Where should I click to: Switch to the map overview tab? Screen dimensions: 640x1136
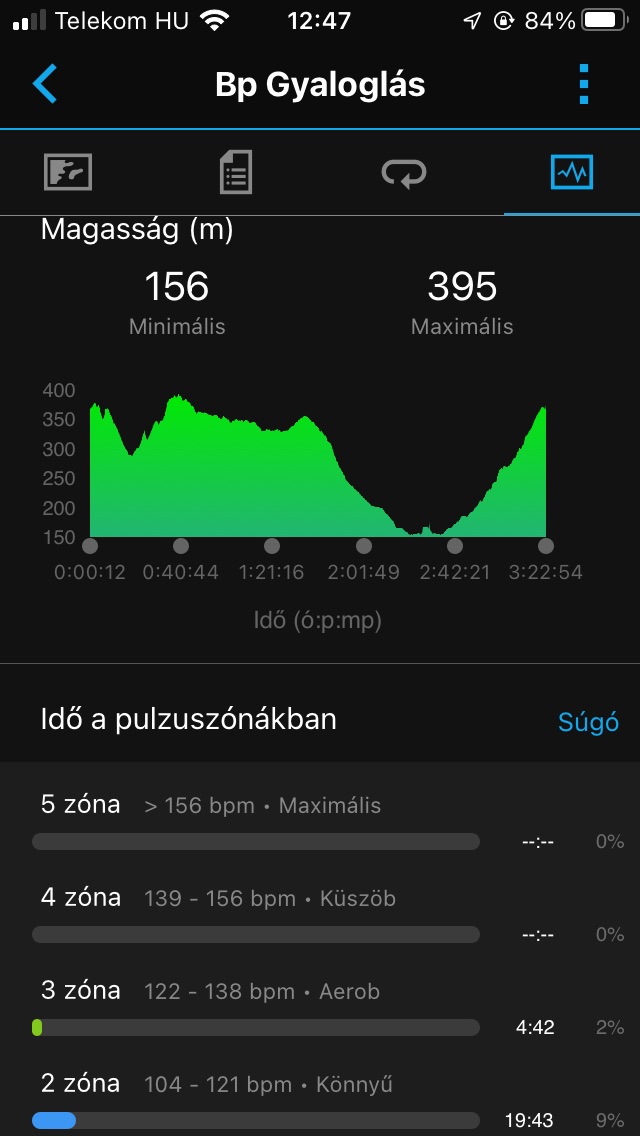point(68,173)
